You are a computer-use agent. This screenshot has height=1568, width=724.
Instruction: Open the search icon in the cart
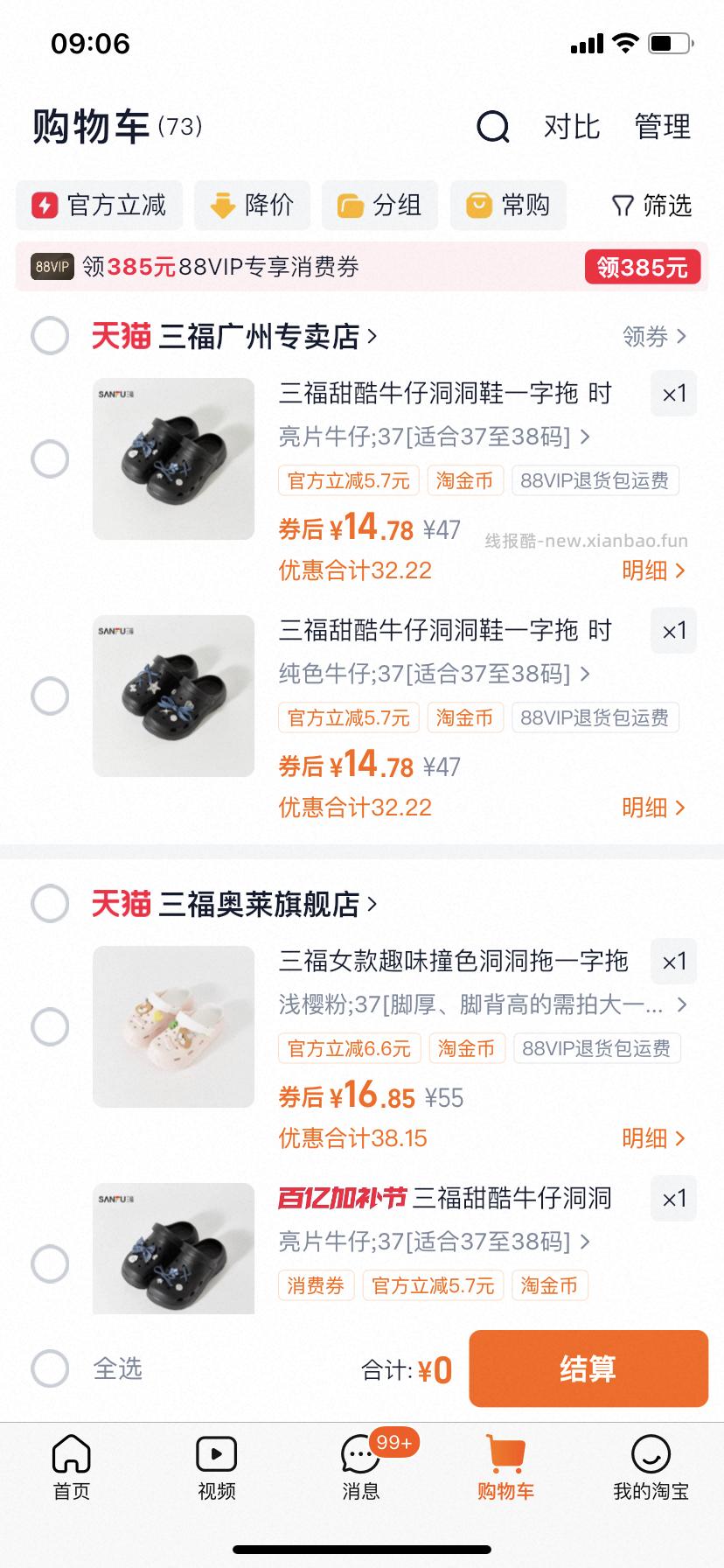coord(492,128)
